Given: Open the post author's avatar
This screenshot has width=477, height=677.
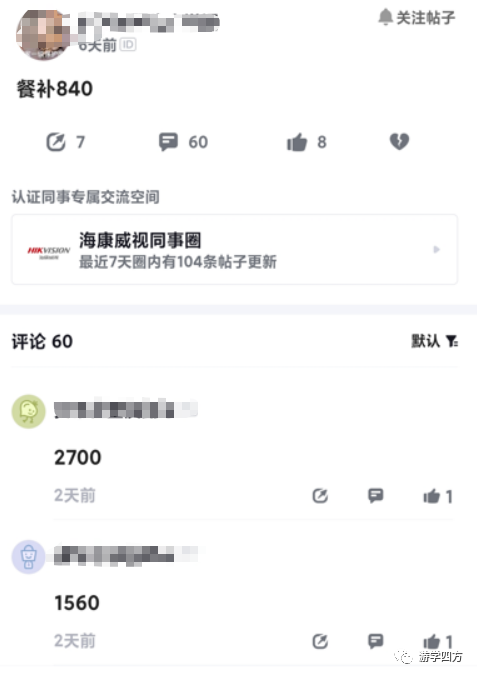Looking at the screenshot, I should pyautogui.click(x=43, y=34).
